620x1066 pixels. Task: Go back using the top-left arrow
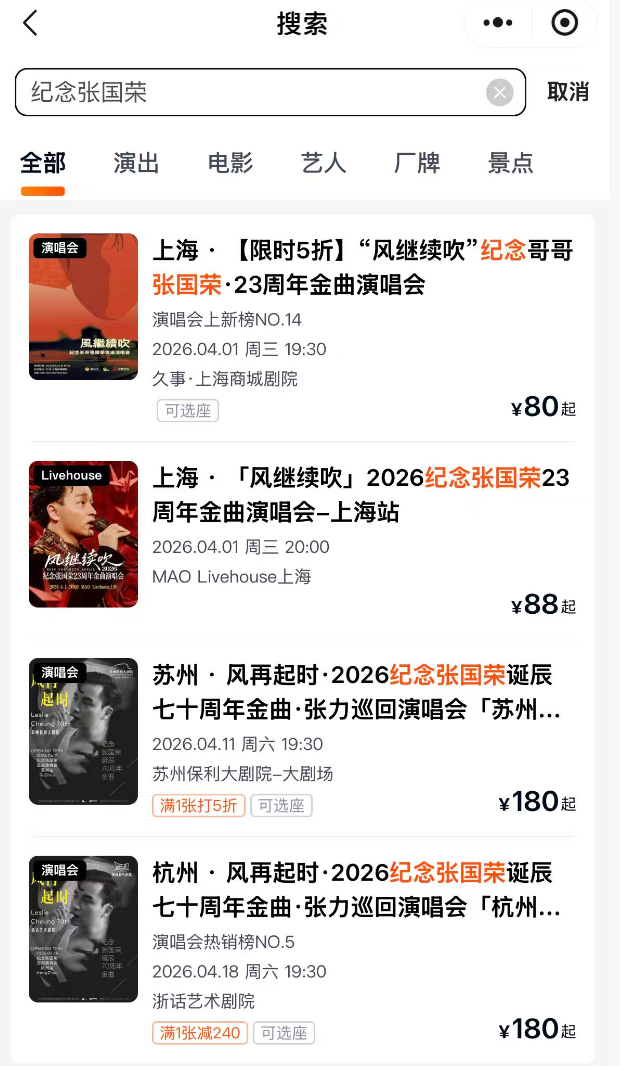30,23
